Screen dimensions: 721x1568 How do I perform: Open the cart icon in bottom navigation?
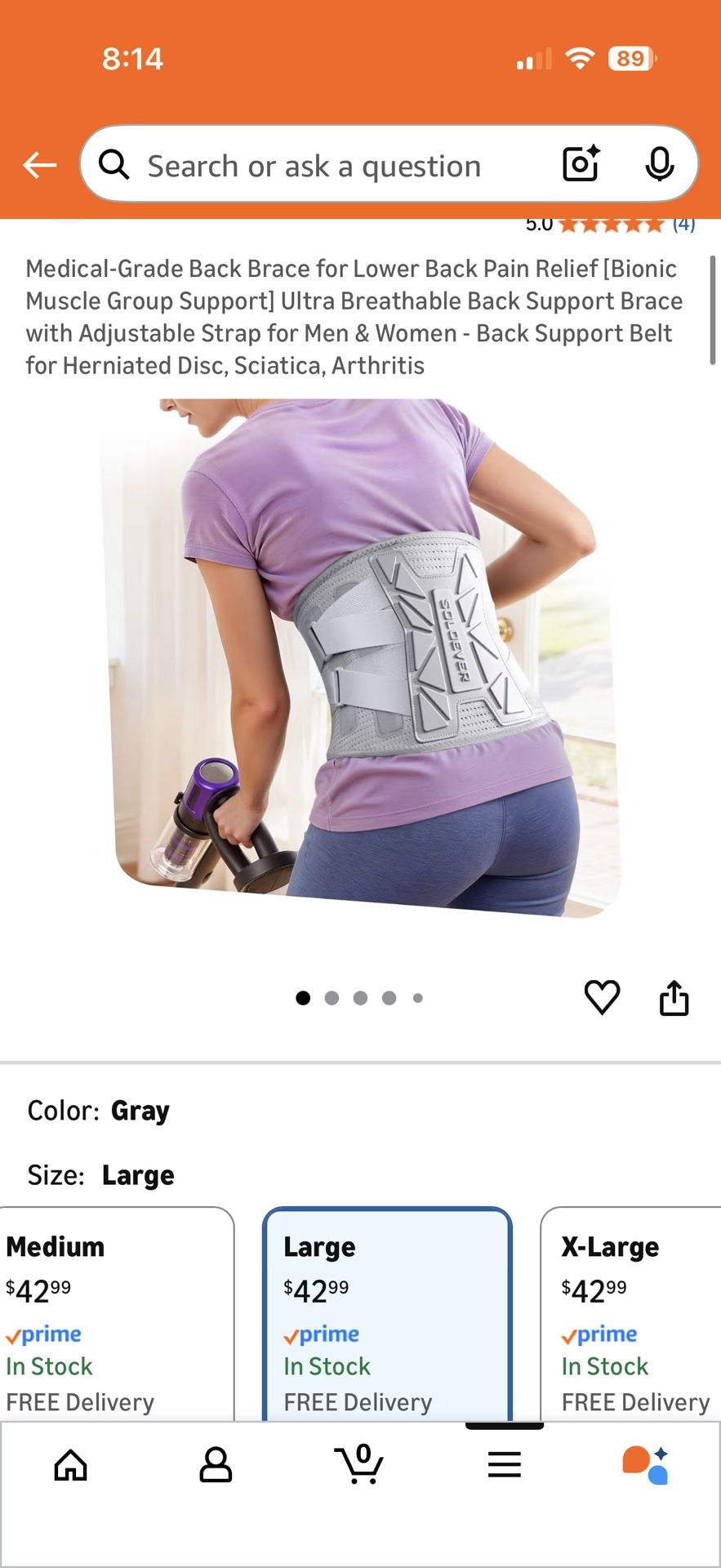pyautogui.click(x=359, y=1464)
